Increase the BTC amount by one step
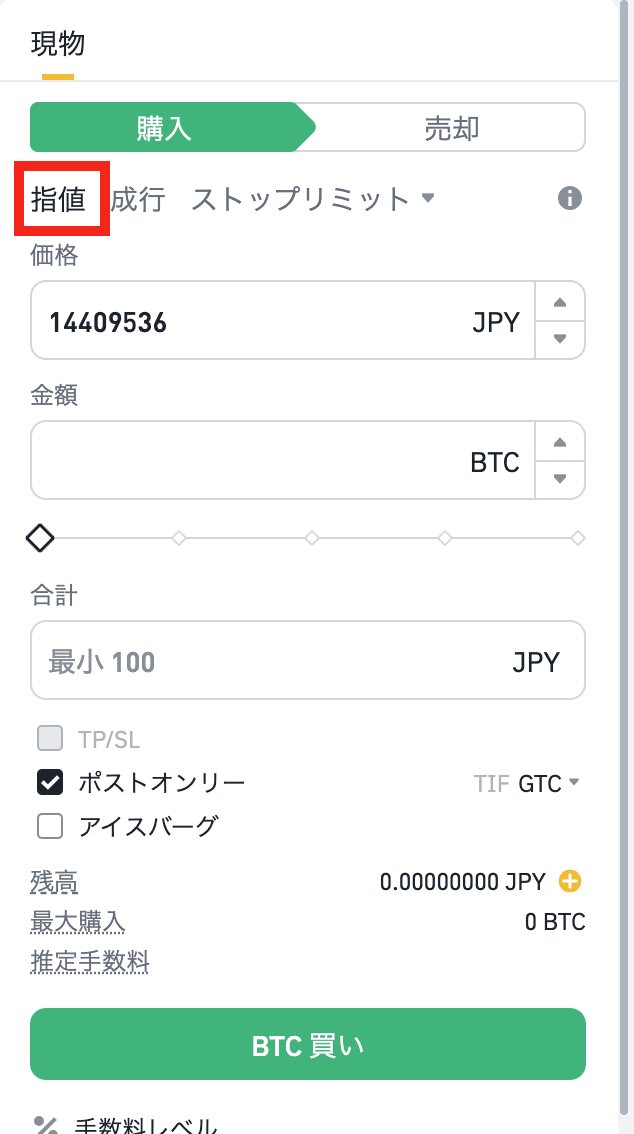Screen dimensions: 634x1134 560,443
